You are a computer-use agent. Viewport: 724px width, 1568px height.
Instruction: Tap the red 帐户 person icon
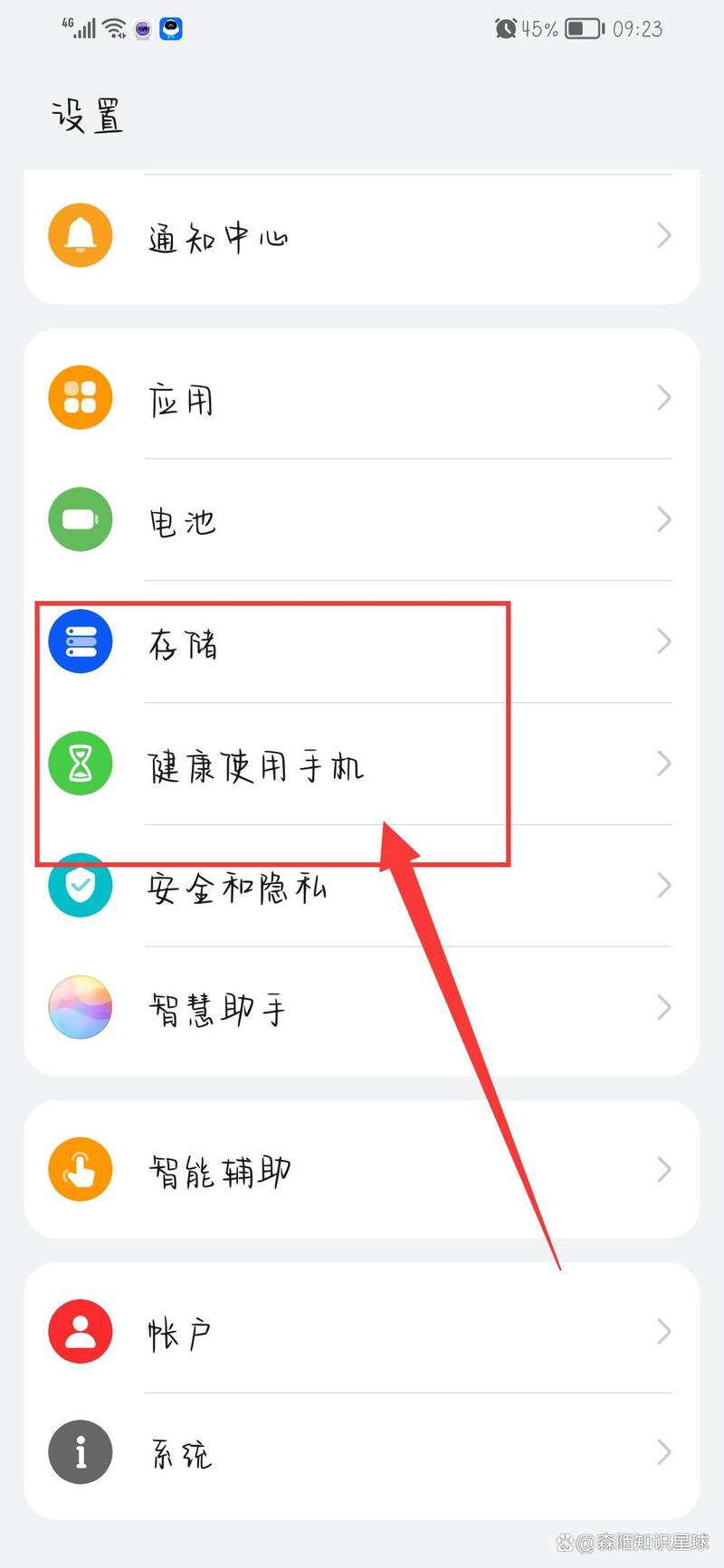coord(80,1331)
